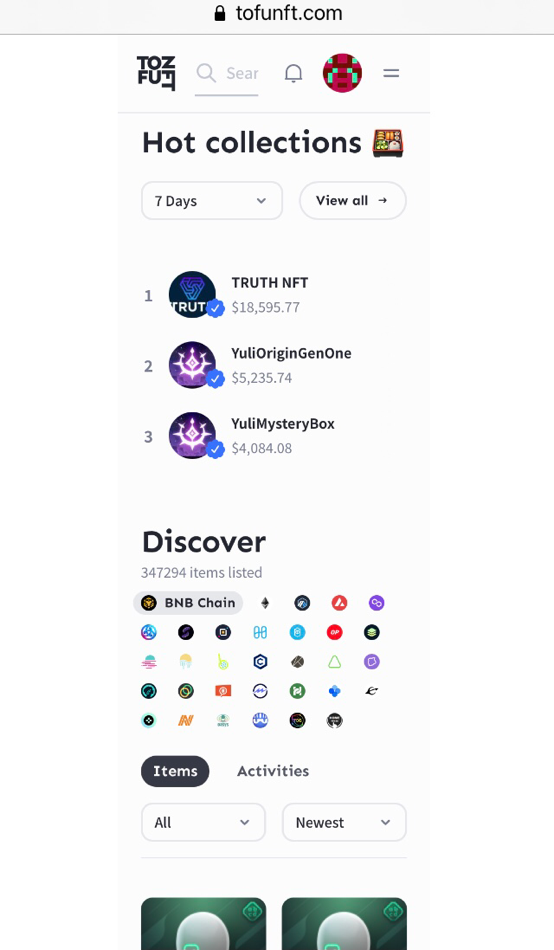554x950 pixels.
Task: Select the purple Polygon chain icon
Action: 376,603
